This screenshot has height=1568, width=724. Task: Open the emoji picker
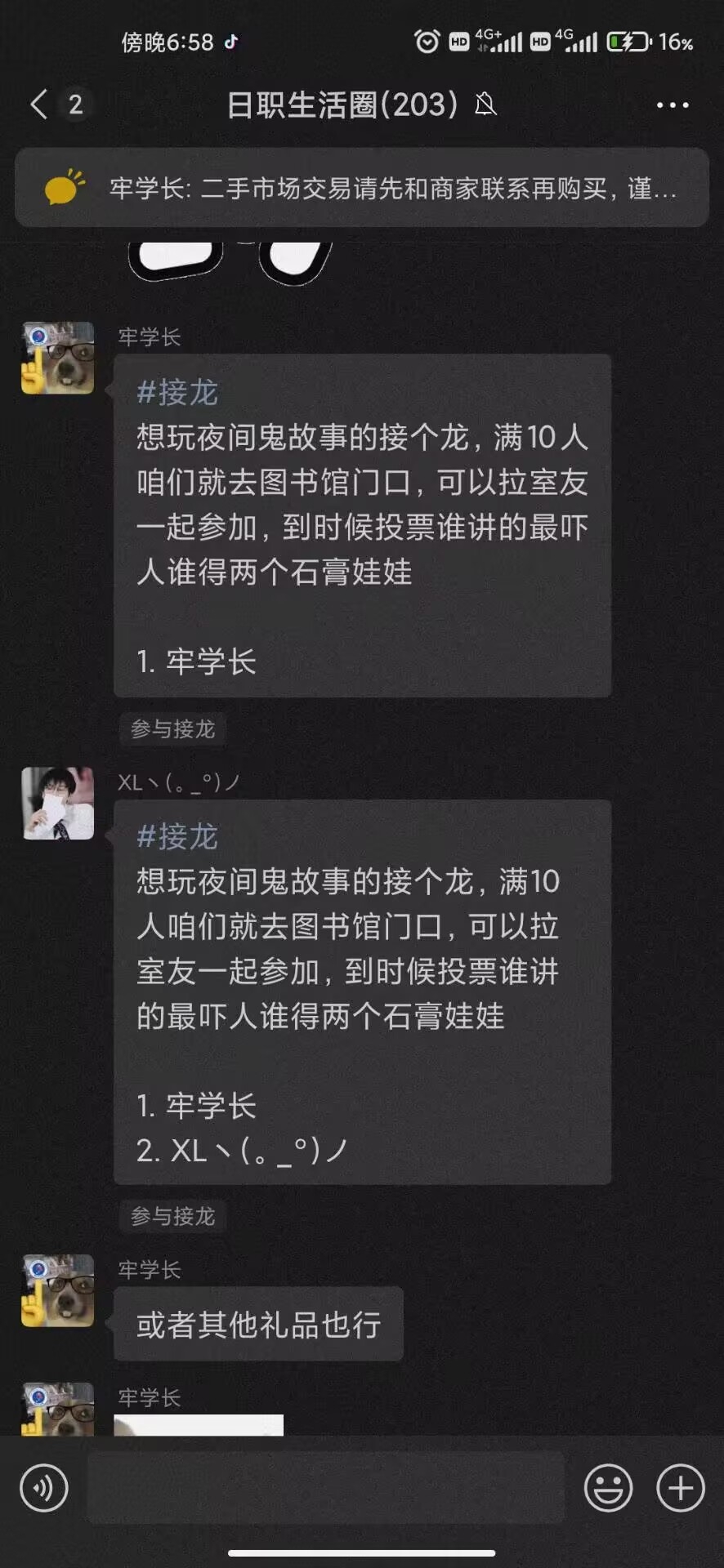click(x=608, y=1488)
